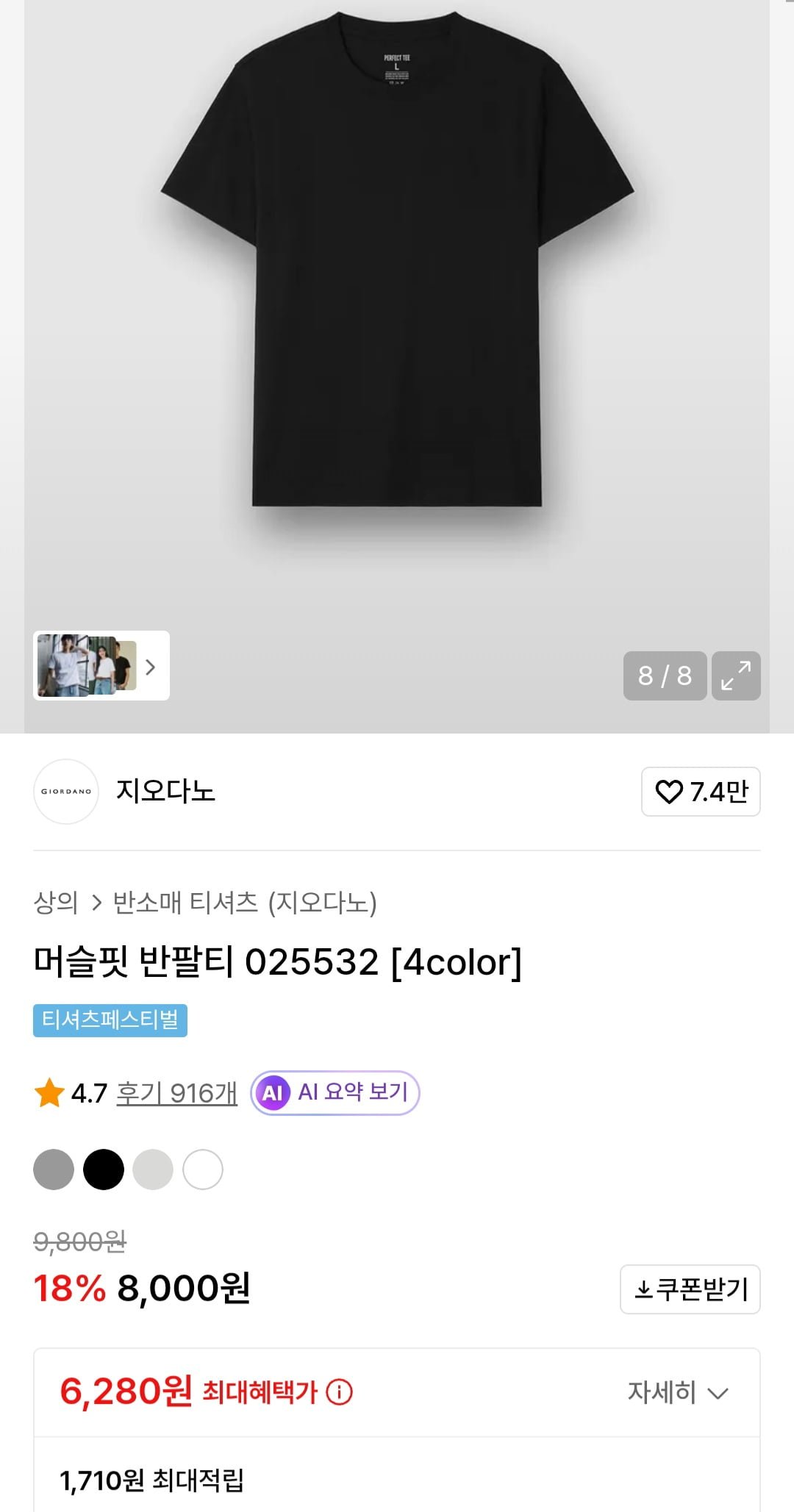Select the dark gray color swatch

[54, 1169]
